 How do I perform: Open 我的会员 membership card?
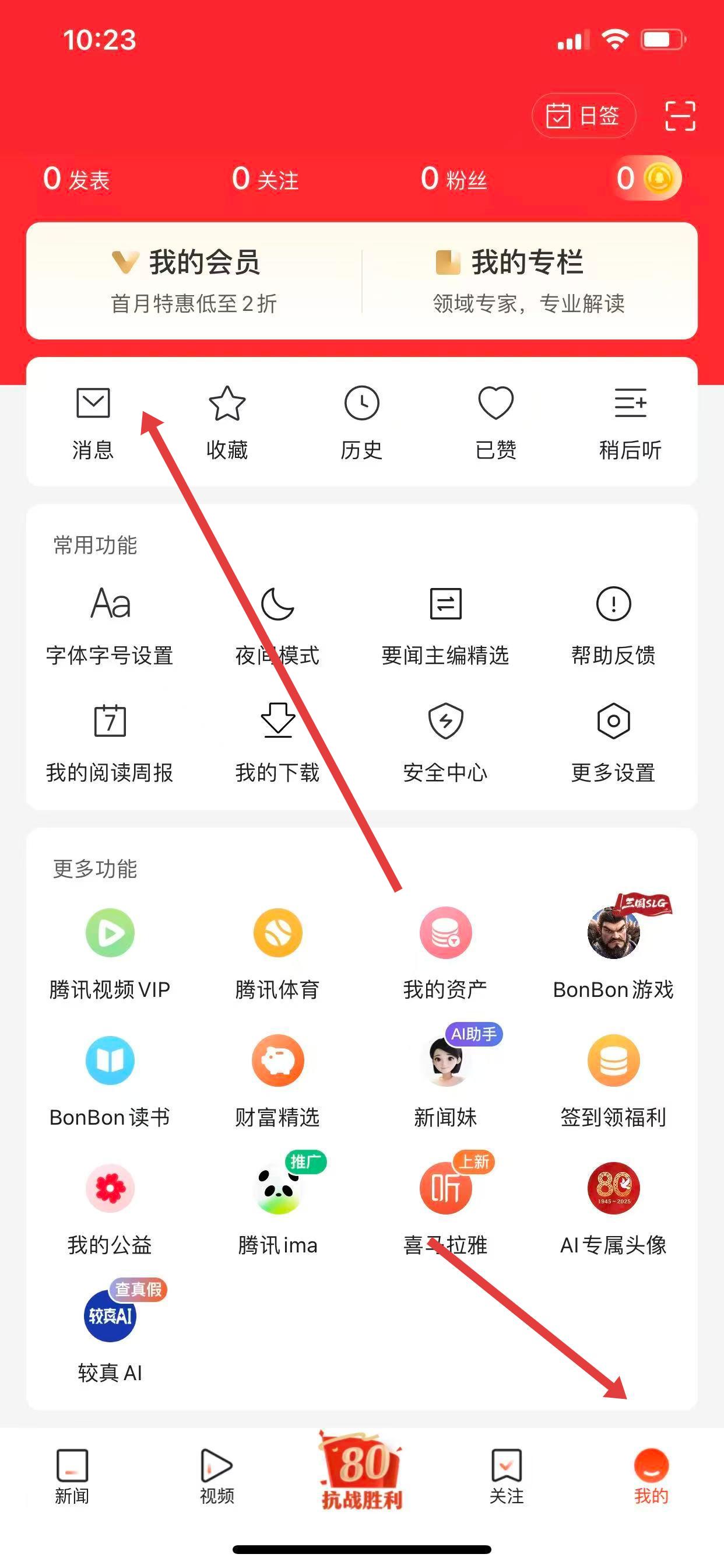pos(194,280)
